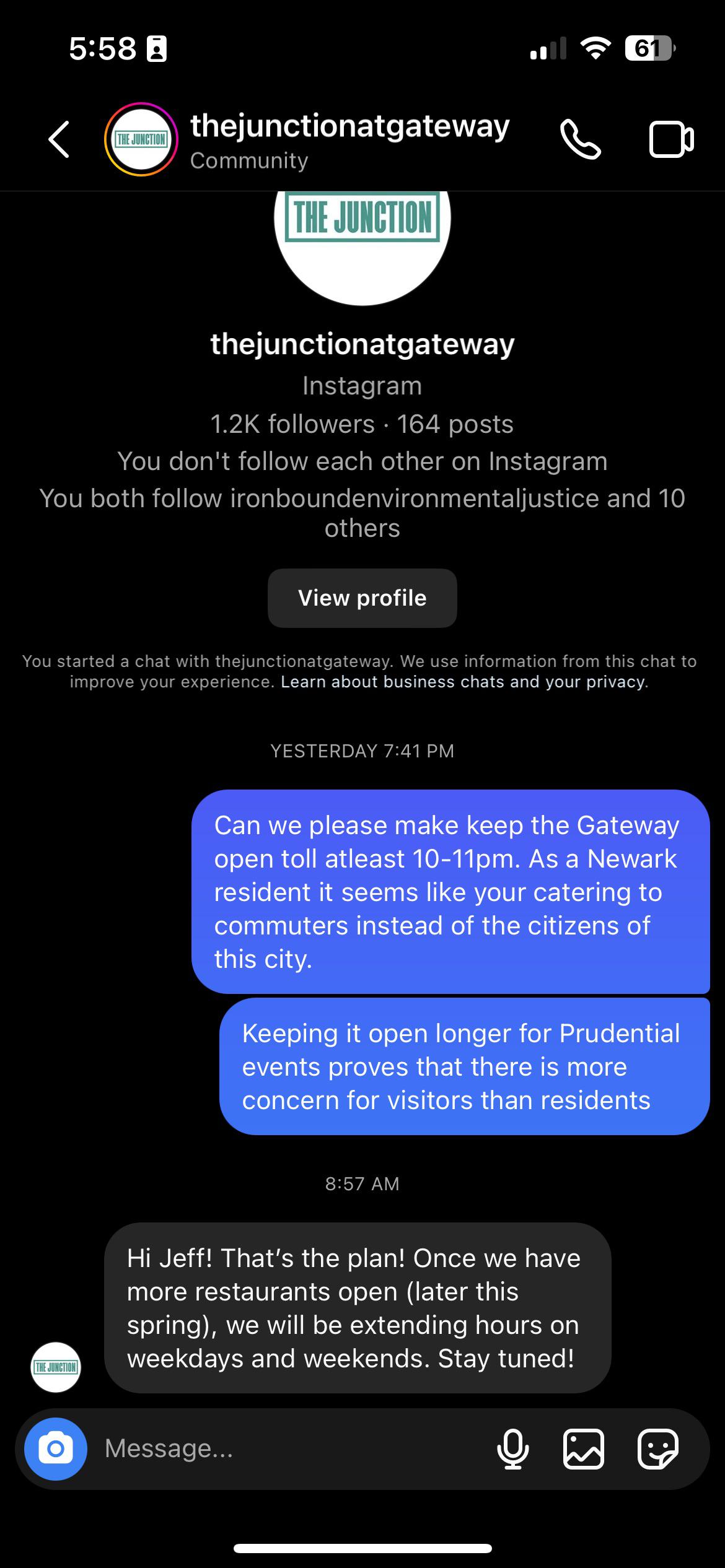Focus the Message text field
Image resolution: width=725 pixels, height=1568 pixels.
(291, 1449)
